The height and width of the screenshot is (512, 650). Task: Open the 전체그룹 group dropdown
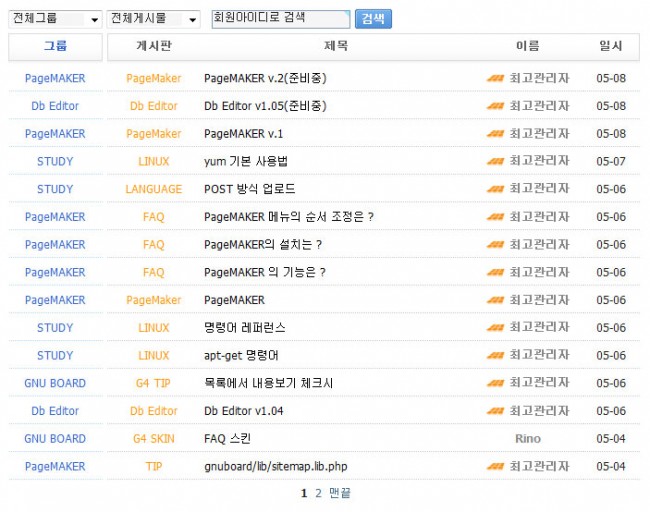click(x=54, y=19)
